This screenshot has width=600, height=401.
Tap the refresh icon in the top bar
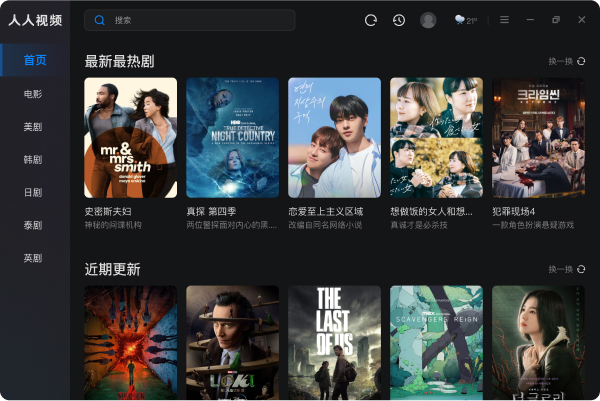(371, 20)
